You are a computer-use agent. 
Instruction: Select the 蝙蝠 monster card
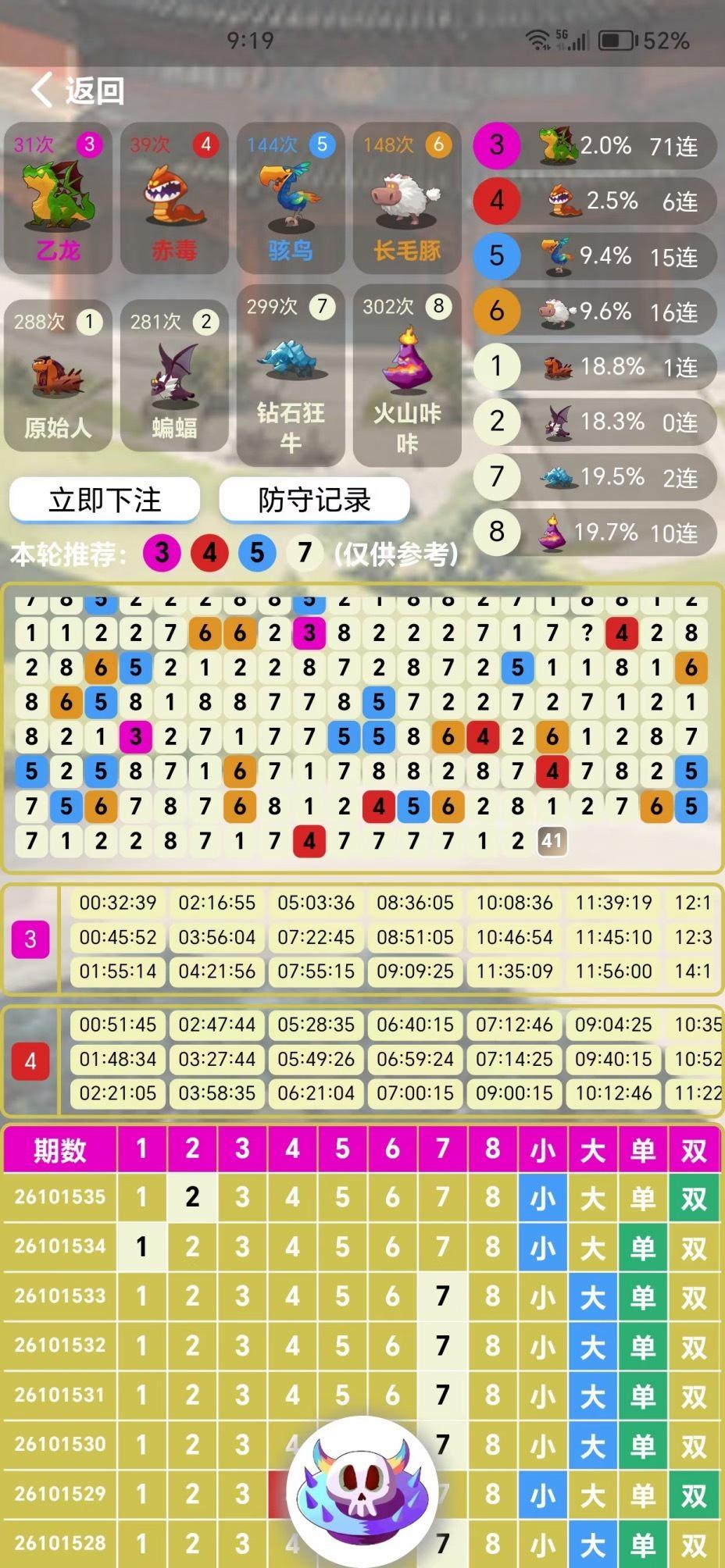tap(174, 376)
